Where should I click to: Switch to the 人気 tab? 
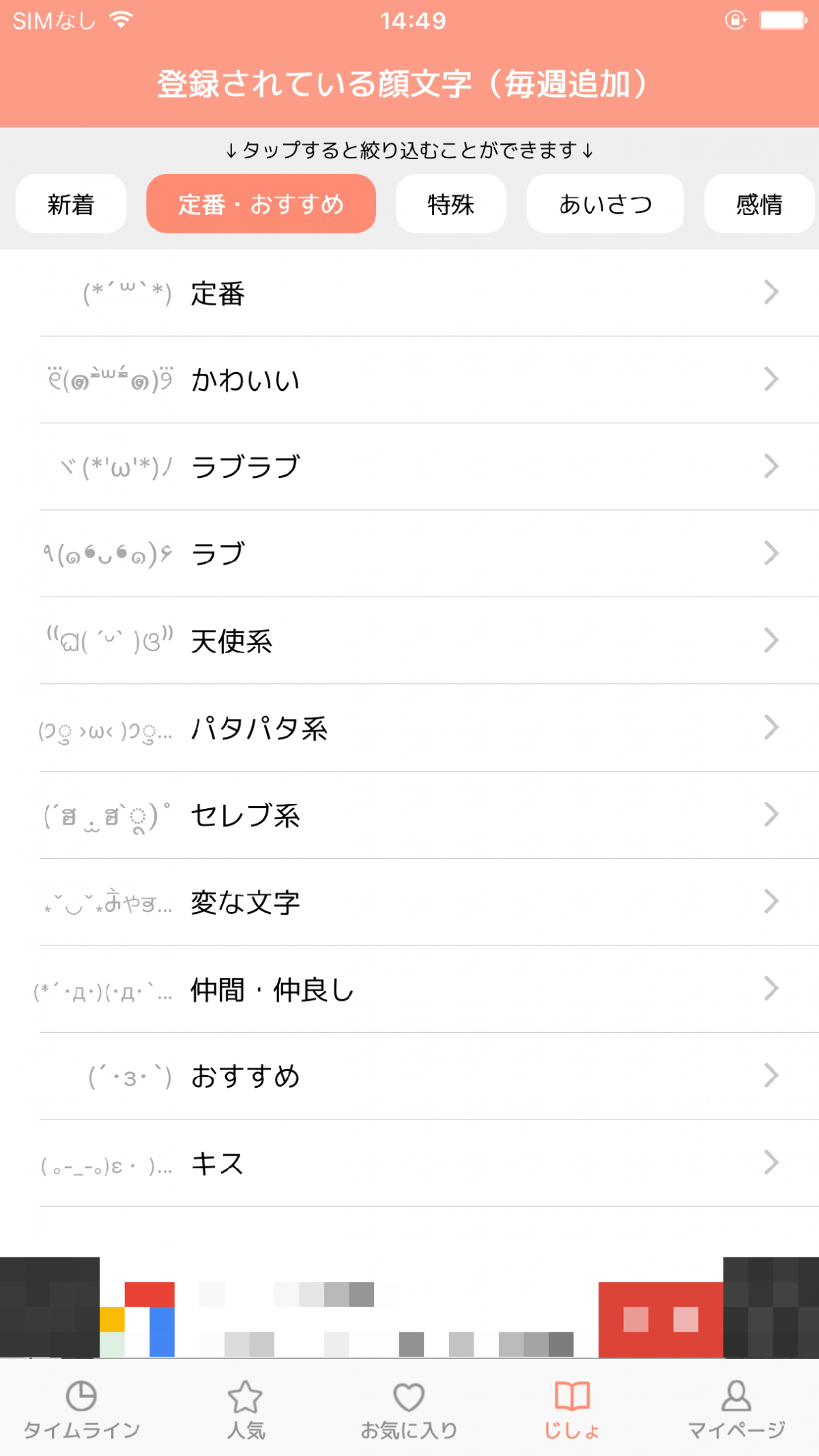click(x=246, y=1409)
